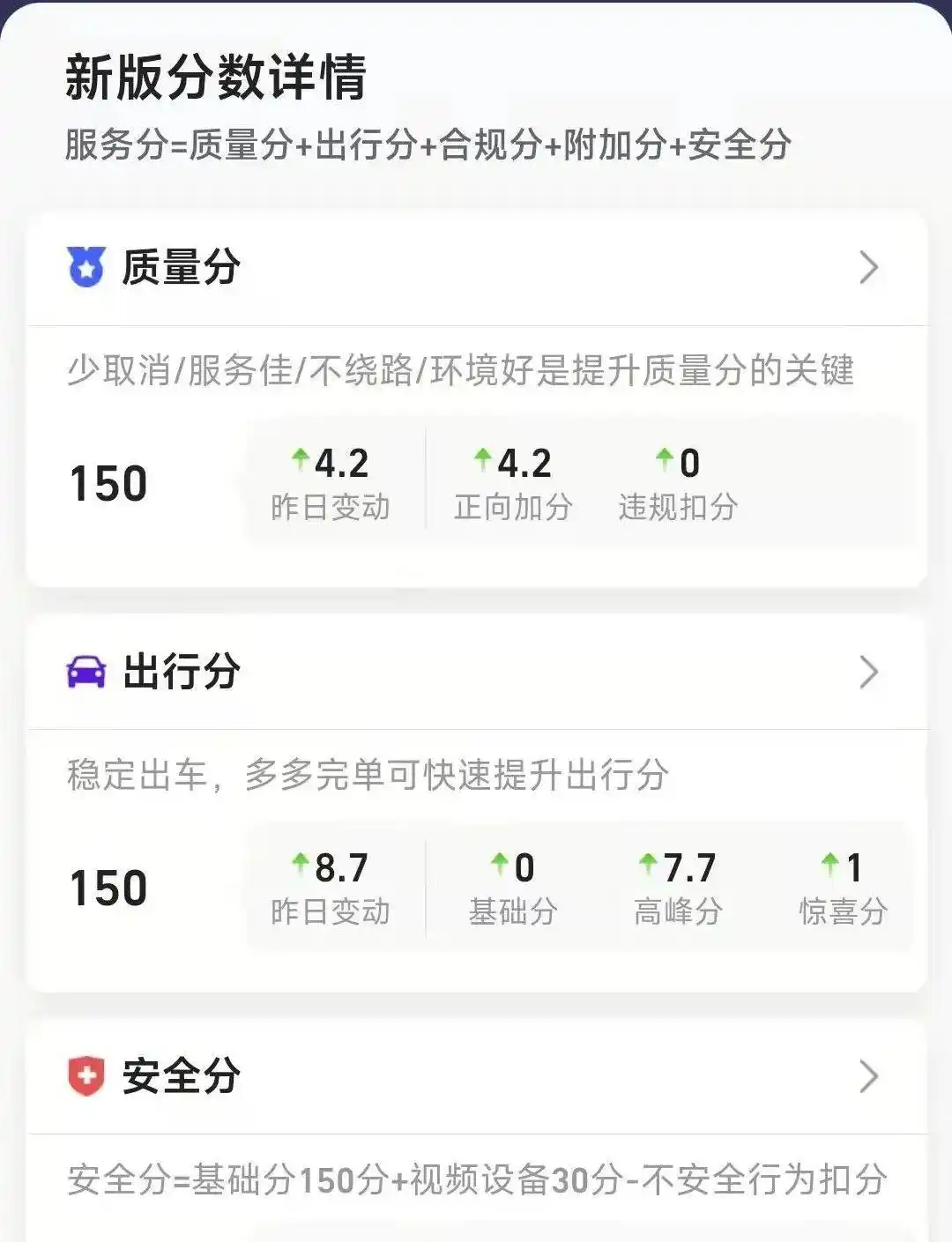The width and height of the screenshot is (952, 1242).
Task: Click the green arrow above 昨日变动 in 质量分
Action: pos(300,457)
